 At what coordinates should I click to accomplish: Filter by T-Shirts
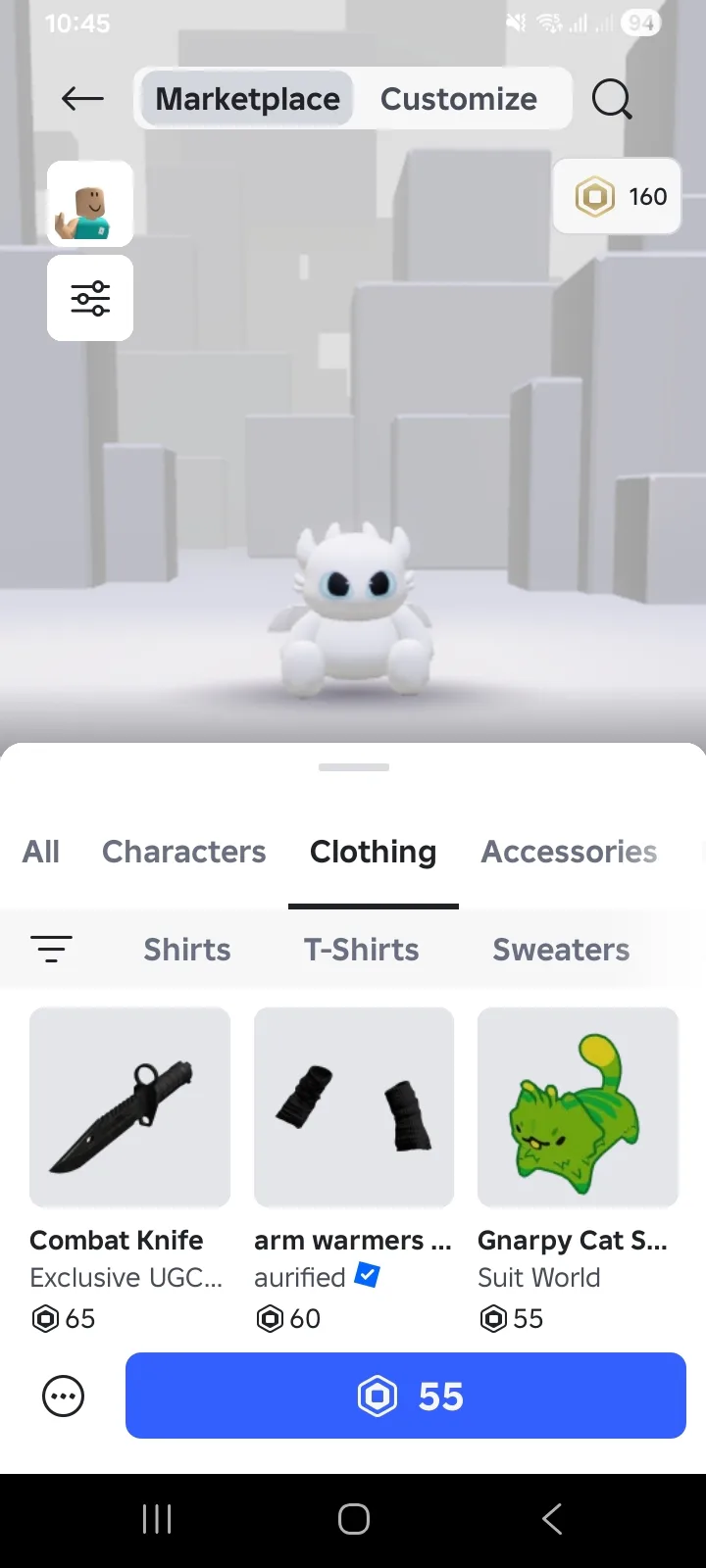pos(361,949)
